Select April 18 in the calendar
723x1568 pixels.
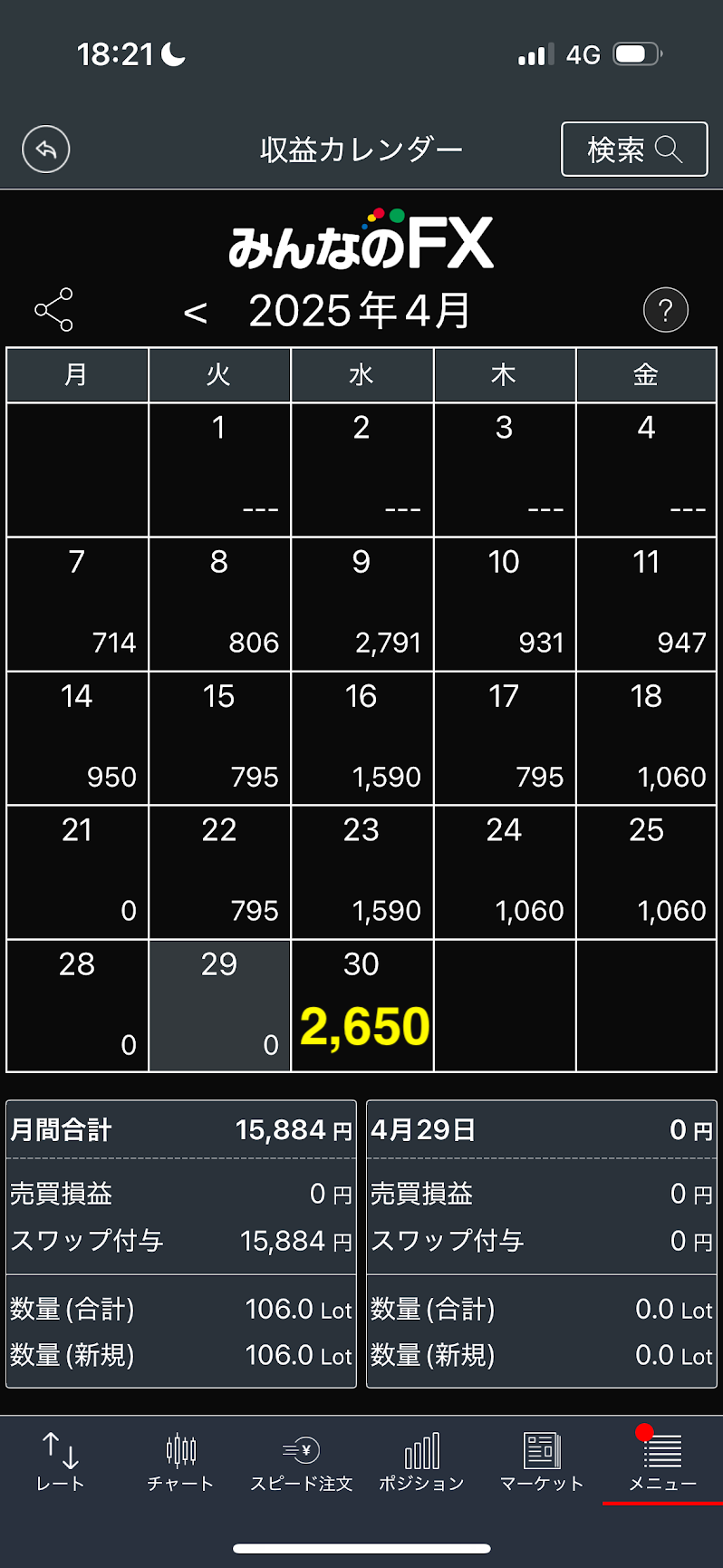pos(646,738)
